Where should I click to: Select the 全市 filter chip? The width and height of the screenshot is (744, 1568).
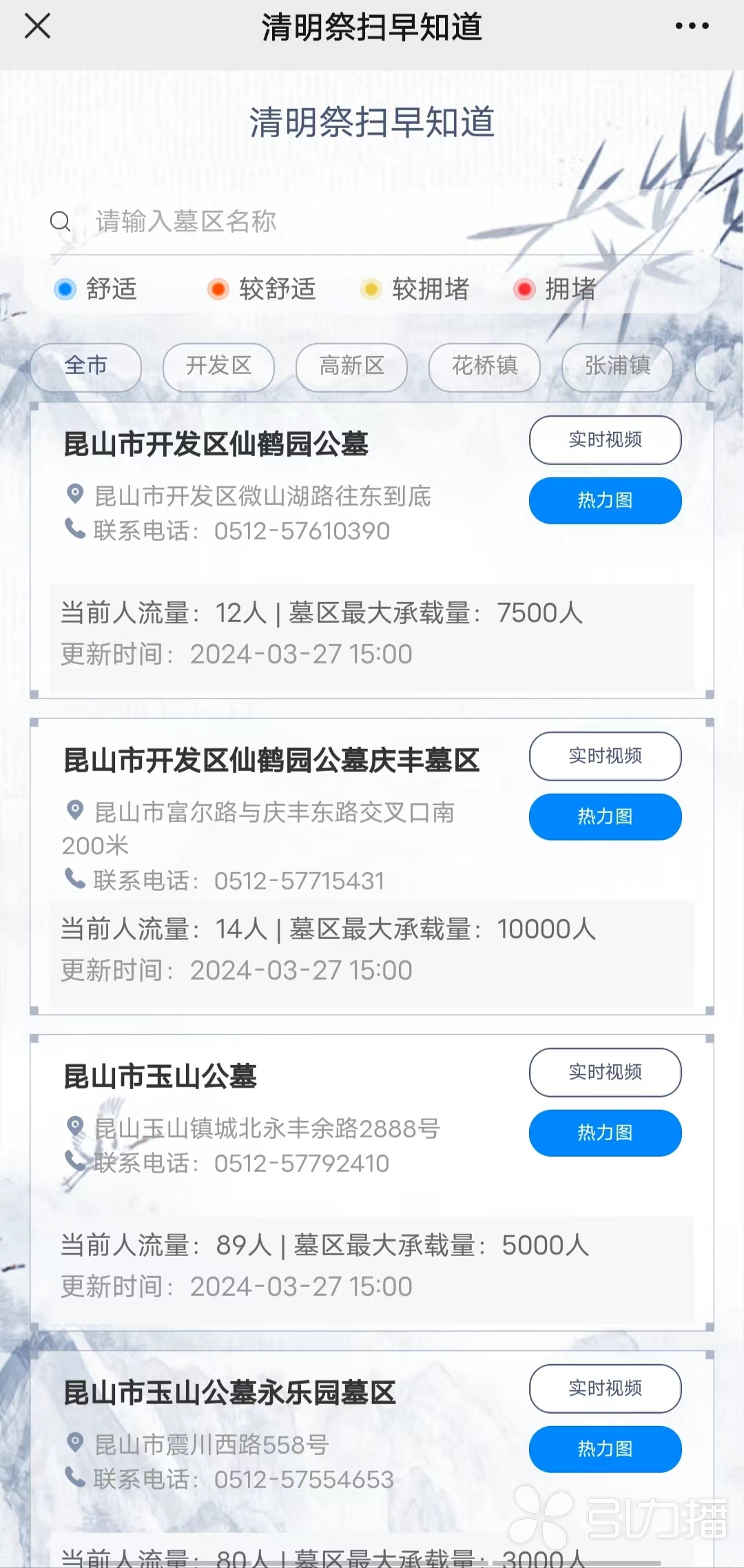86,366
